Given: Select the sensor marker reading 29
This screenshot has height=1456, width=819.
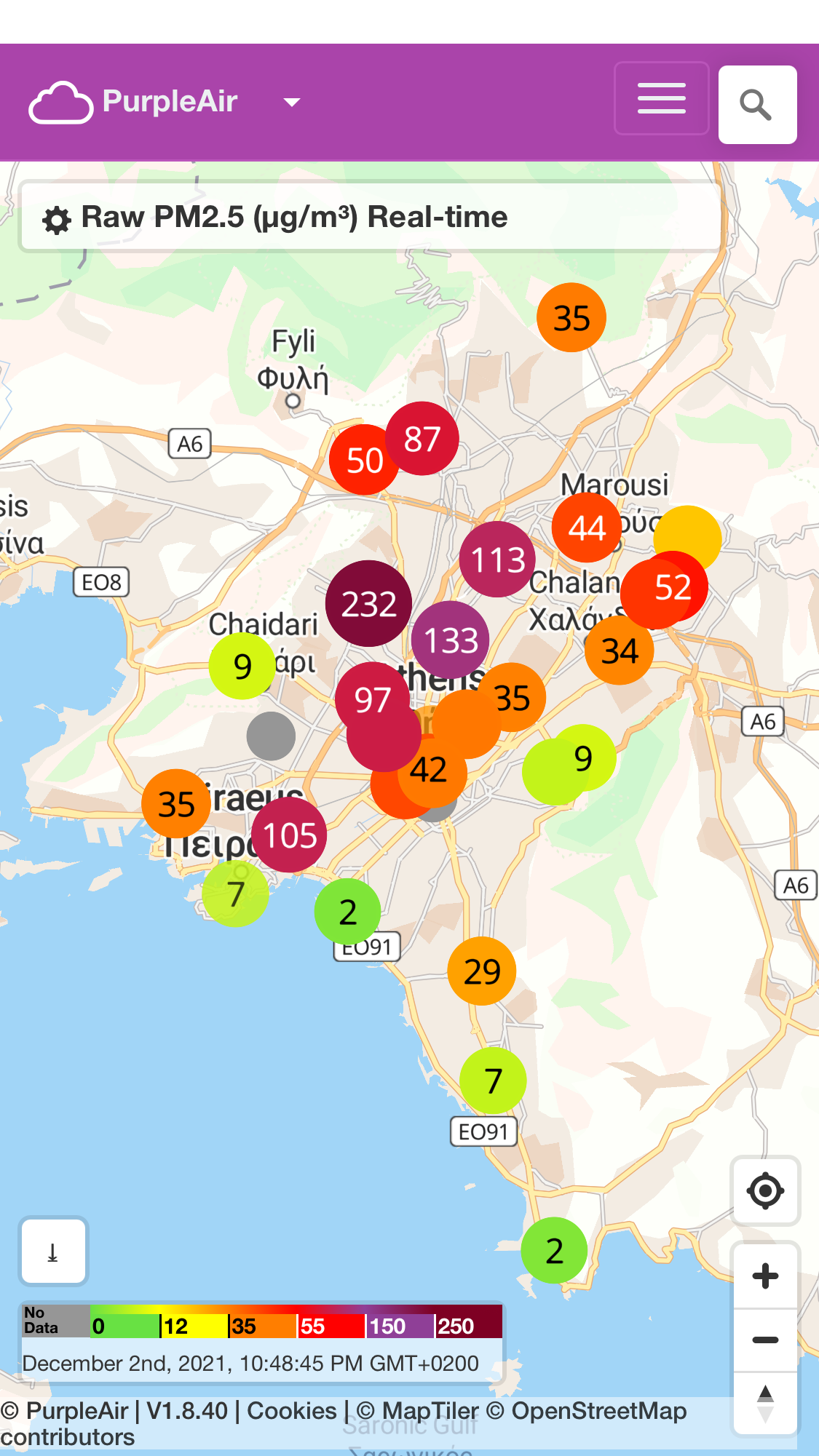Looking at the screenshot, I should [482, 971].
